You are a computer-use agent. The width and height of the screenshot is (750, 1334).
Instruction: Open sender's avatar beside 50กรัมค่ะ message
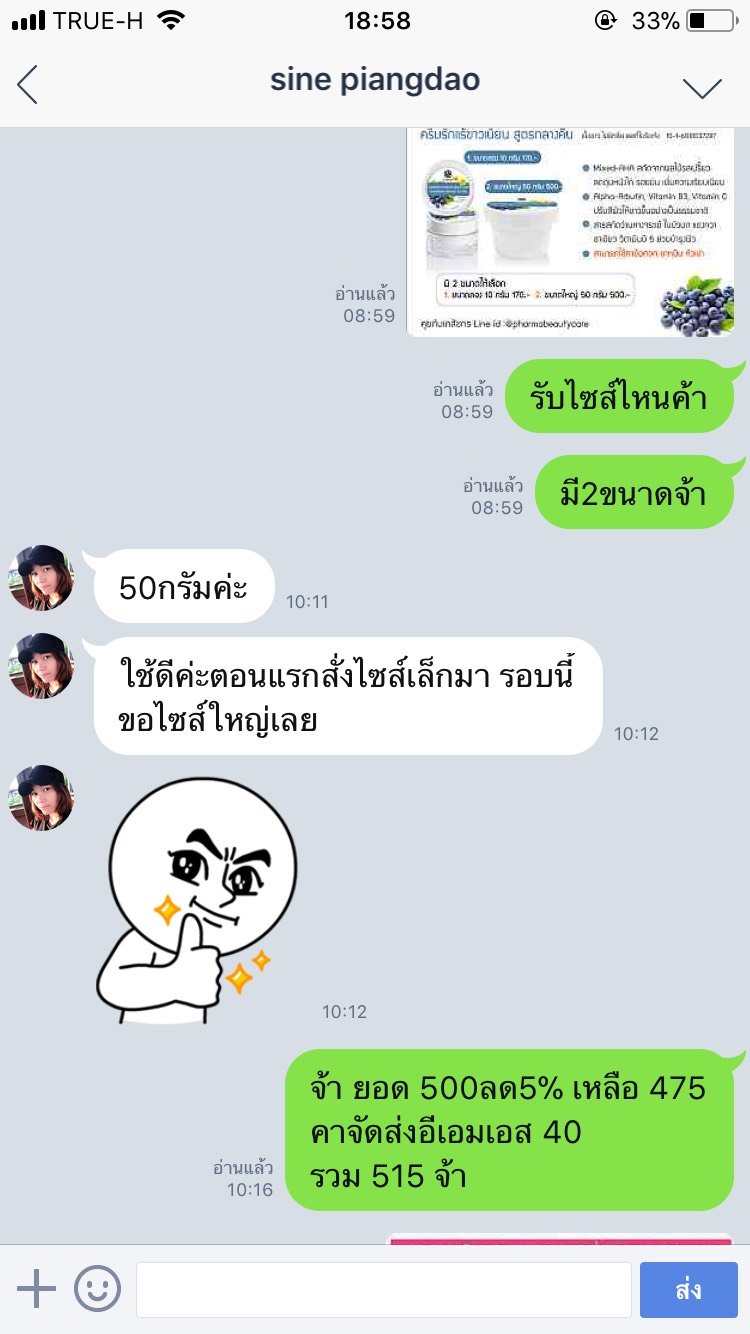(41, 578)
